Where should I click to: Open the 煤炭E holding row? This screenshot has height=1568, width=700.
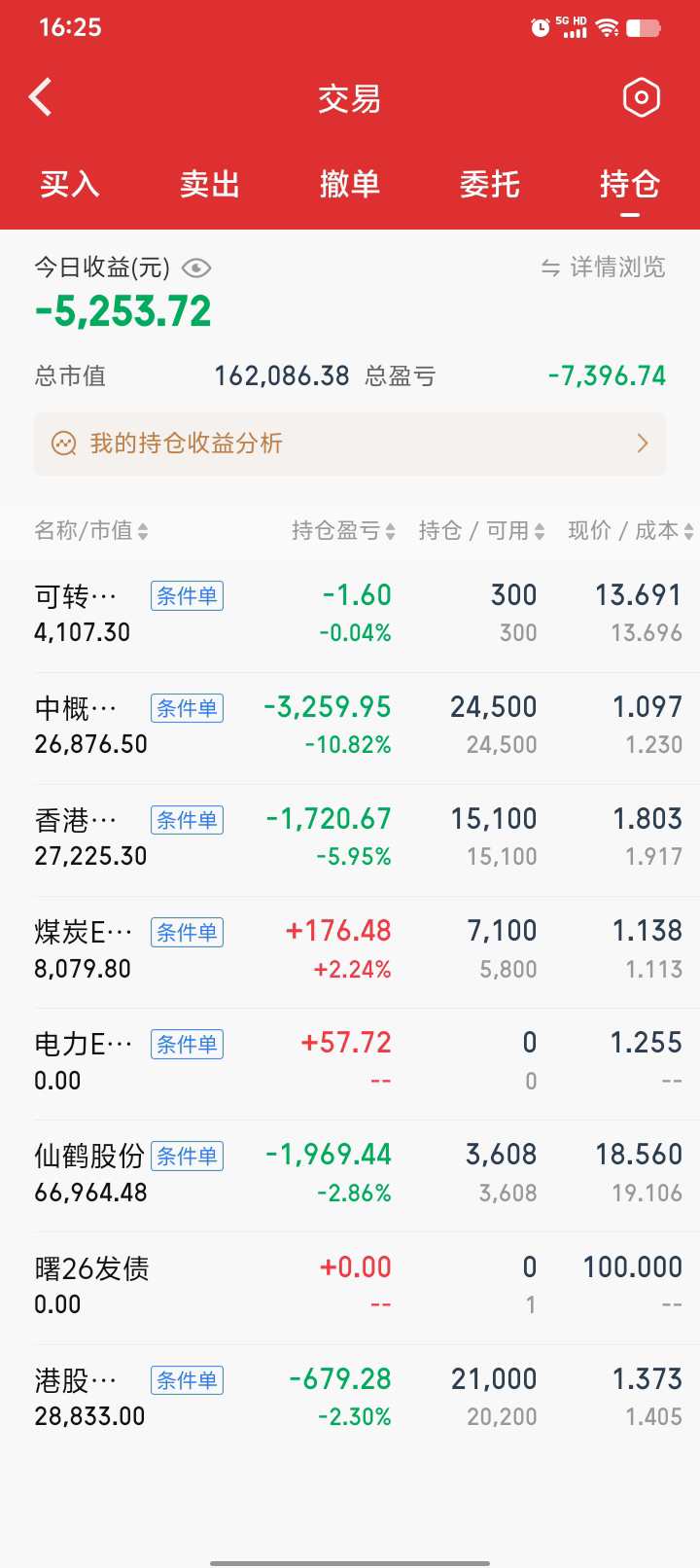click(x=350, y=949)
